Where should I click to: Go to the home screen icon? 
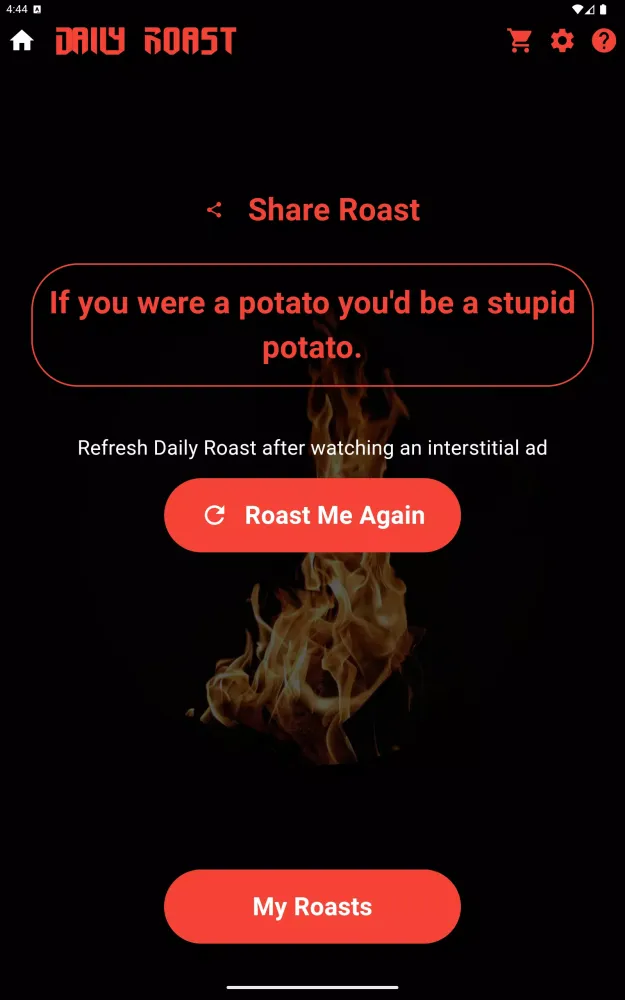22,41
